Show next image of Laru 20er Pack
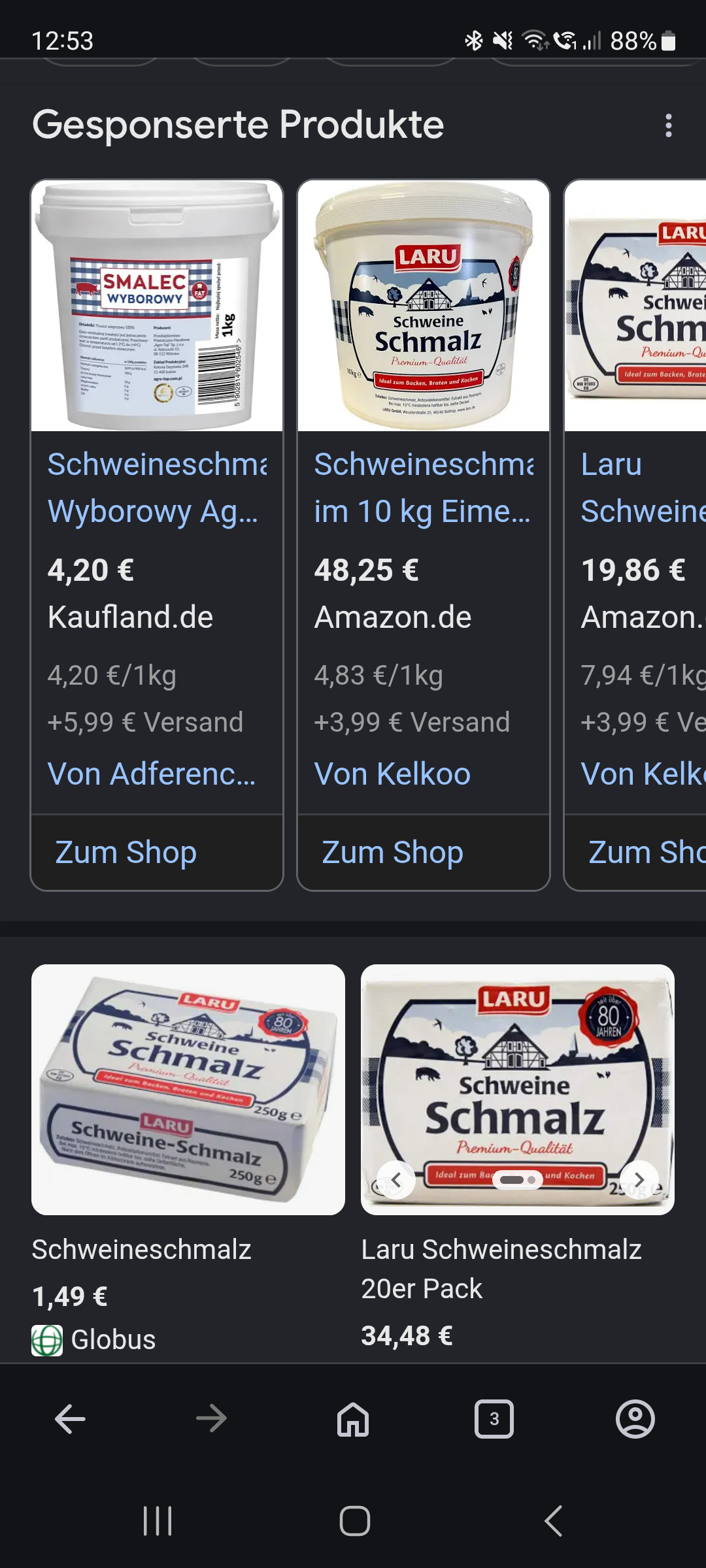The height and width of the screenshot is (1568, 706). [x=639, y=1179]
